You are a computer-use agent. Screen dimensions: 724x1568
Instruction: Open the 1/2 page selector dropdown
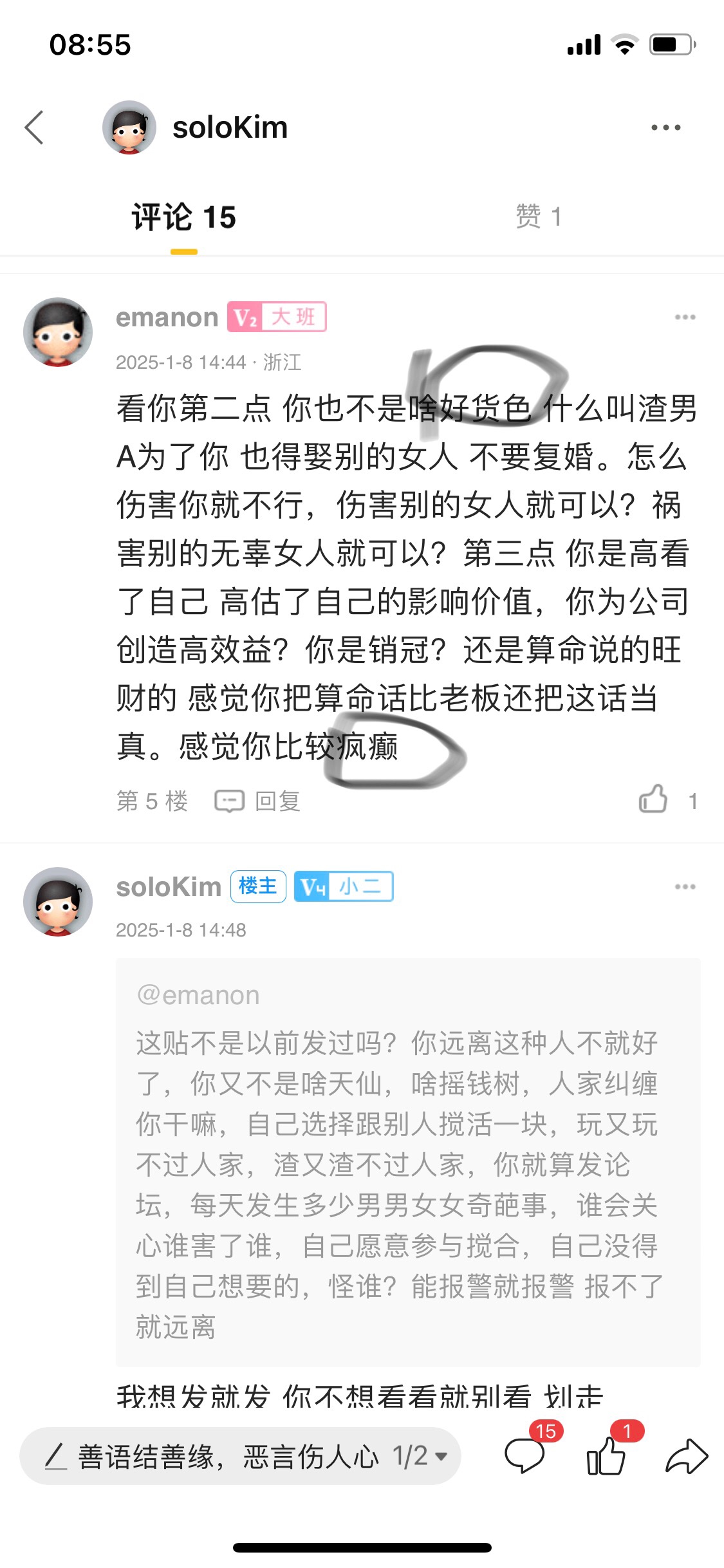coord(420,1457)
